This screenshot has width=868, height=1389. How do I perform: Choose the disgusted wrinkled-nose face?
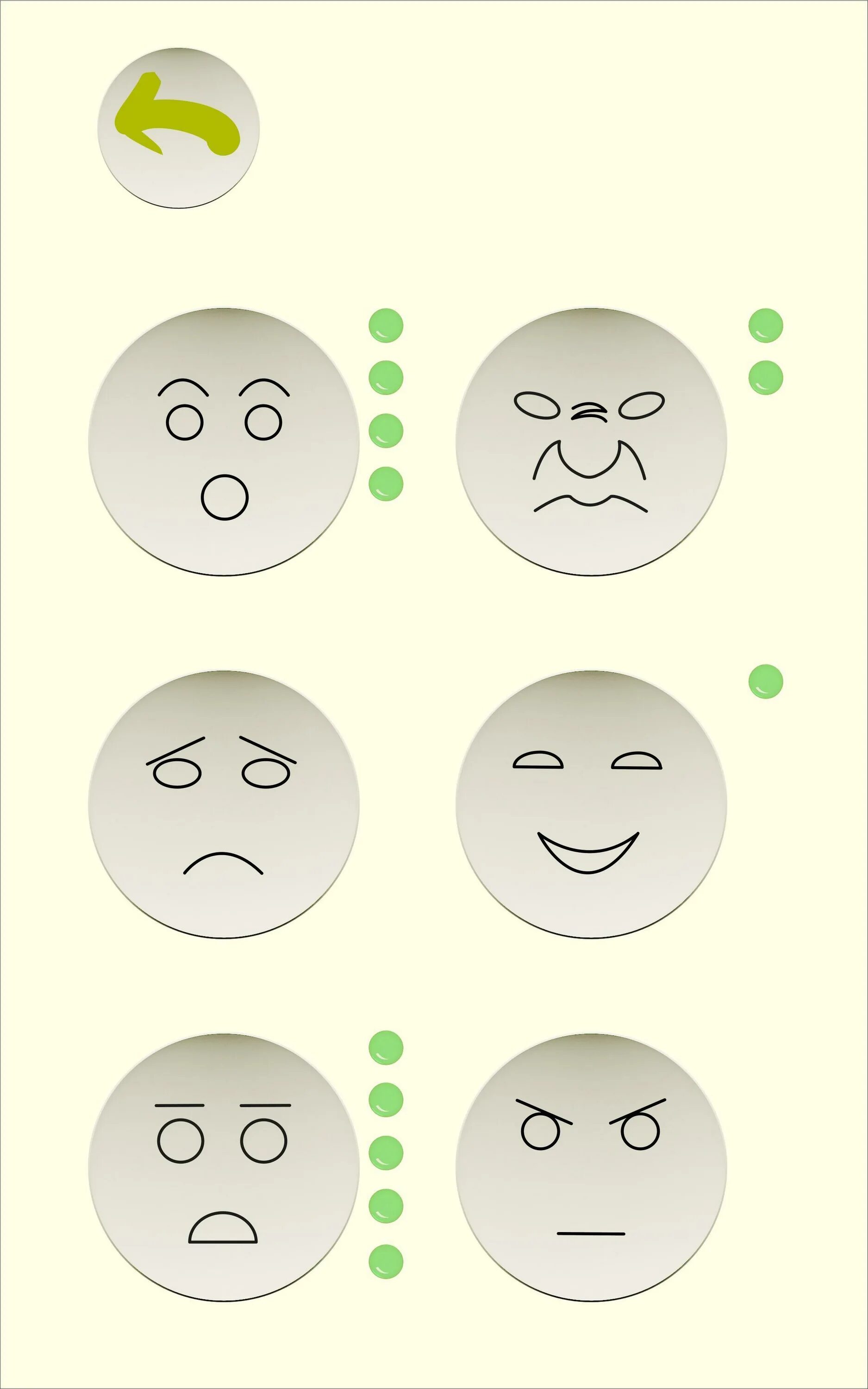pyautogui.click(x=591, y=441)
